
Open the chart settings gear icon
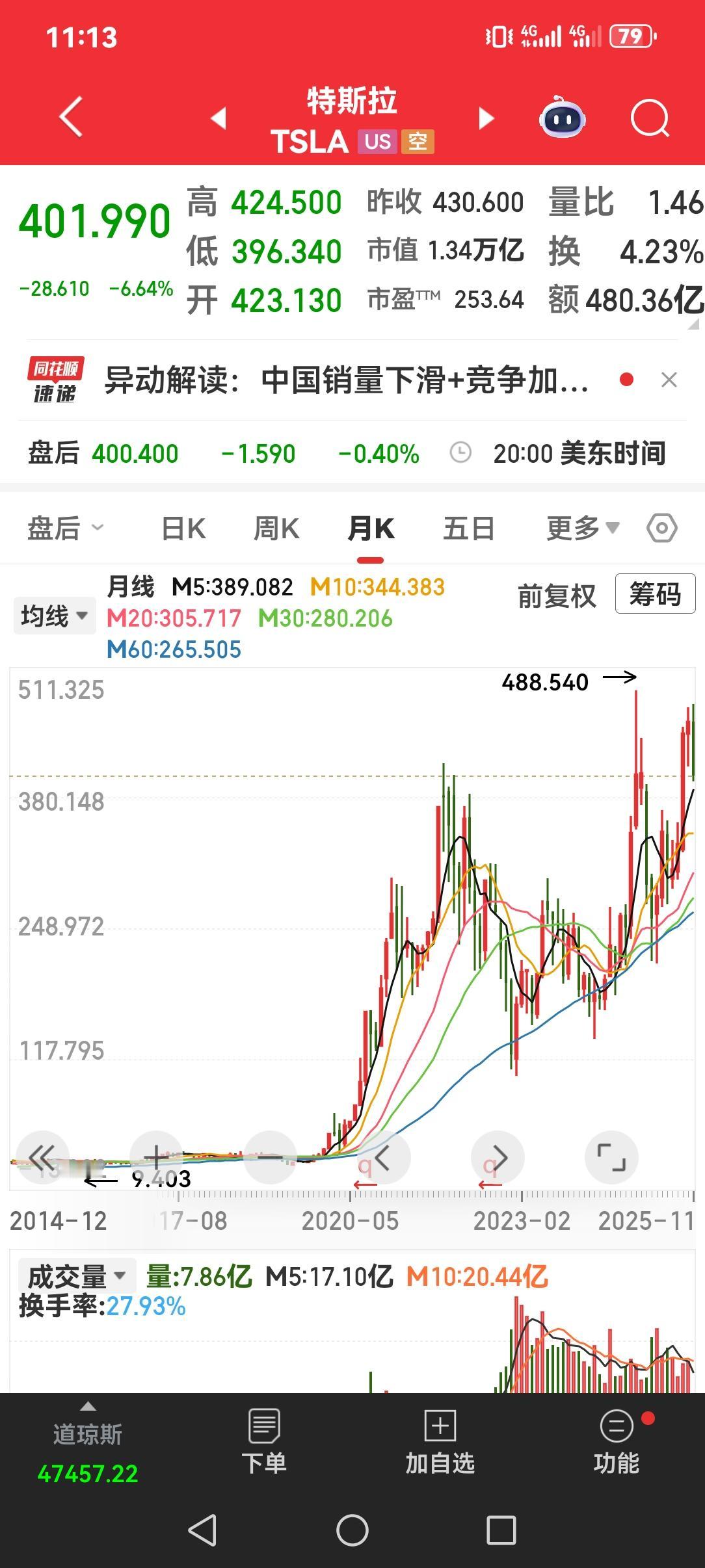(662, 528)
